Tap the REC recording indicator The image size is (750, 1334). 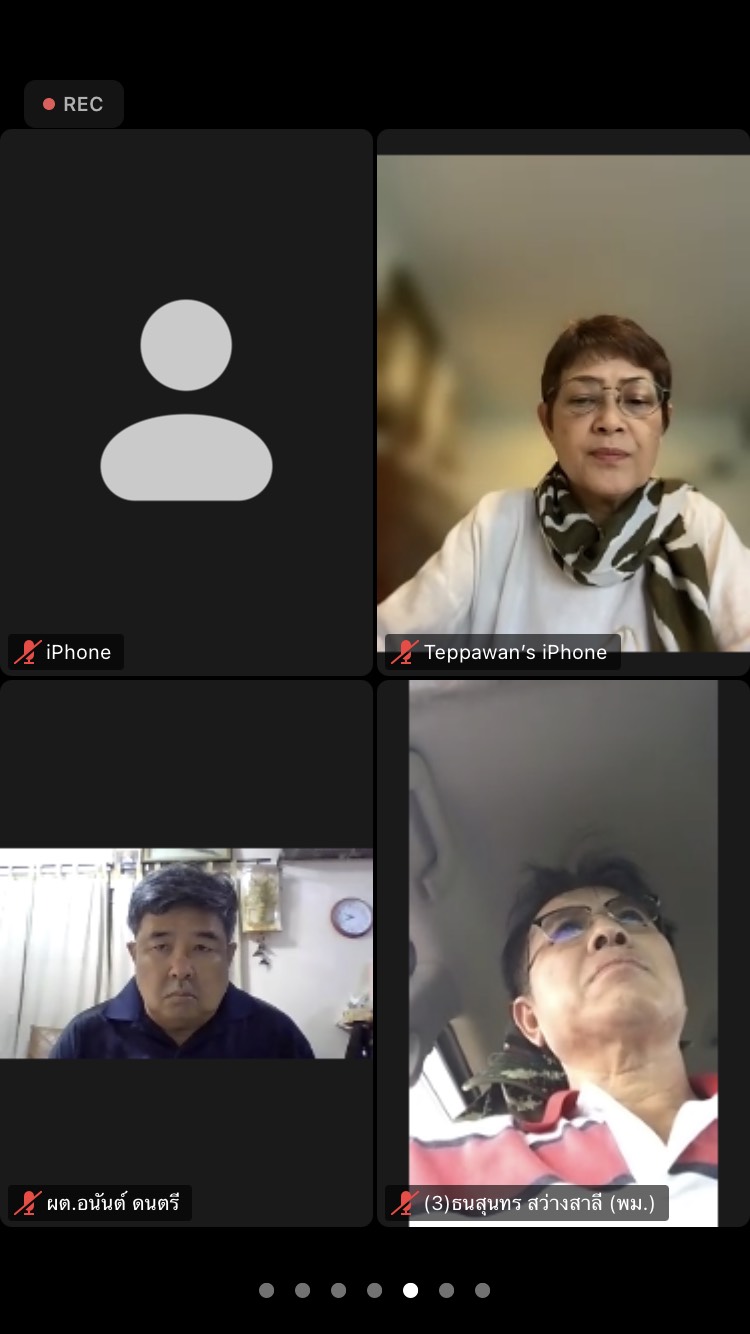click(x=74, y=104)
